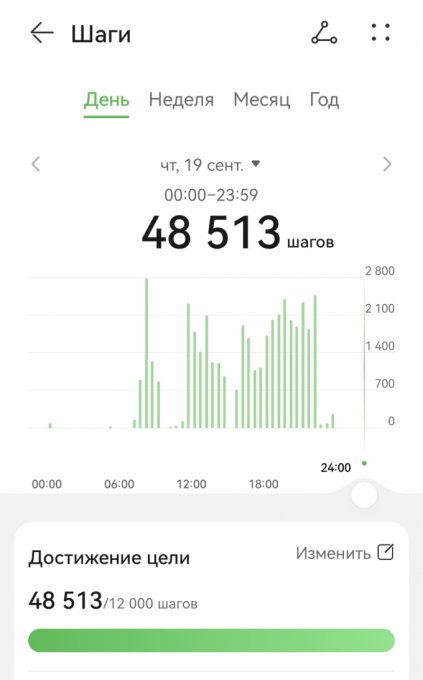Image resolution: width=423 pixels, height=680 pixels.
Task: Go to the previous day
Action: click(36, 164)
